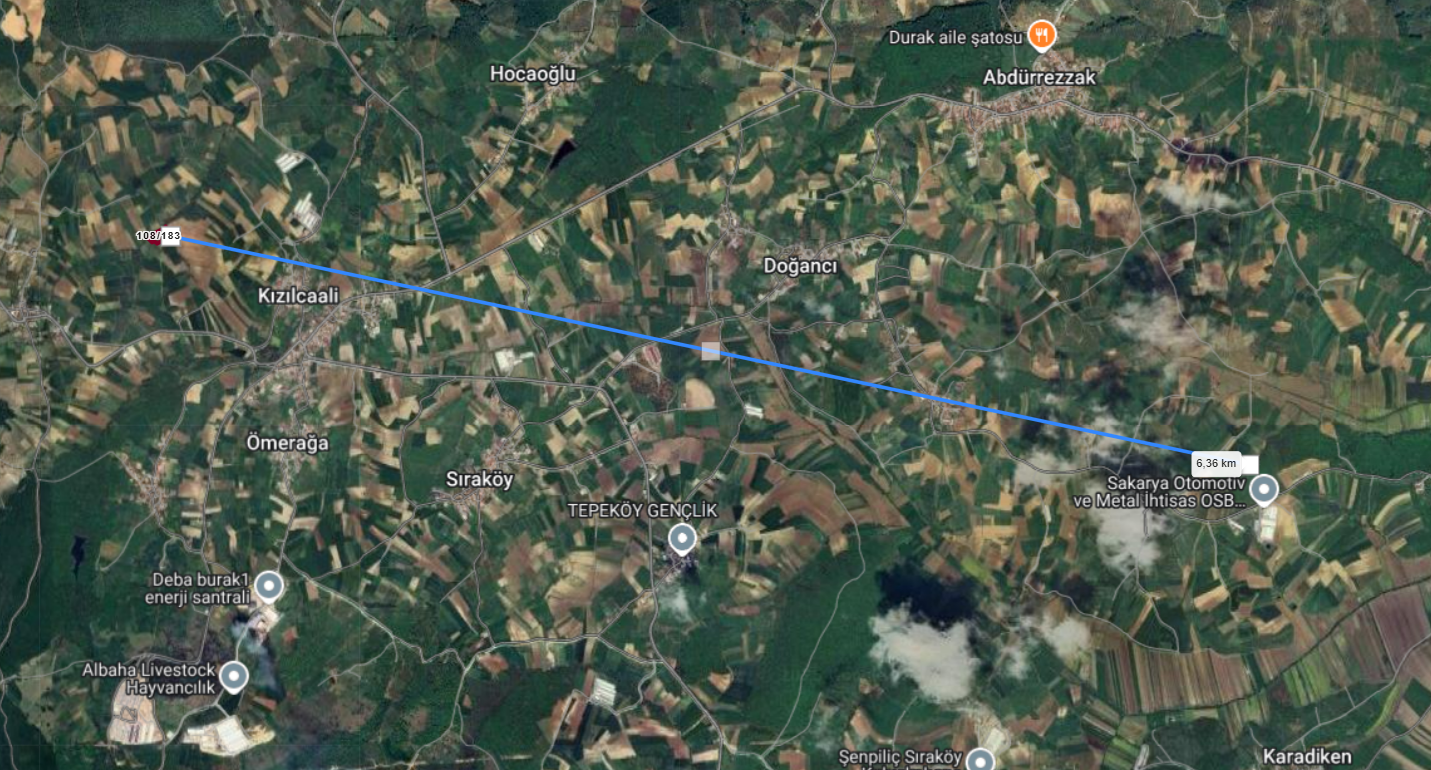Open Deba burak1 enerji santrali pin
The height and width of the screenshot is (770, 1431).
[x=269, y=586]
